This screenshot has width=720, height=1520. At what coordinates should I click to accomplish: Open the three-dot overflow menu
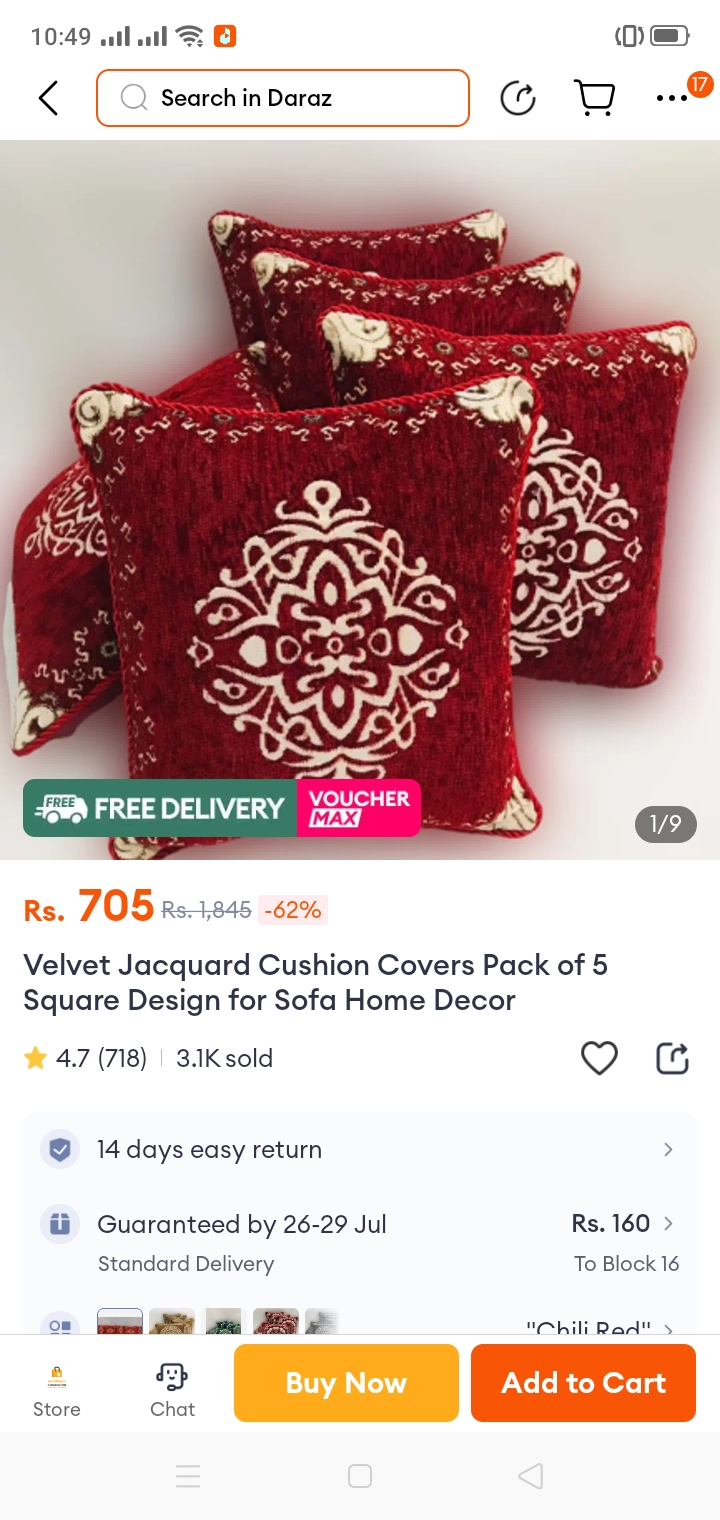[x=672, y=98]
